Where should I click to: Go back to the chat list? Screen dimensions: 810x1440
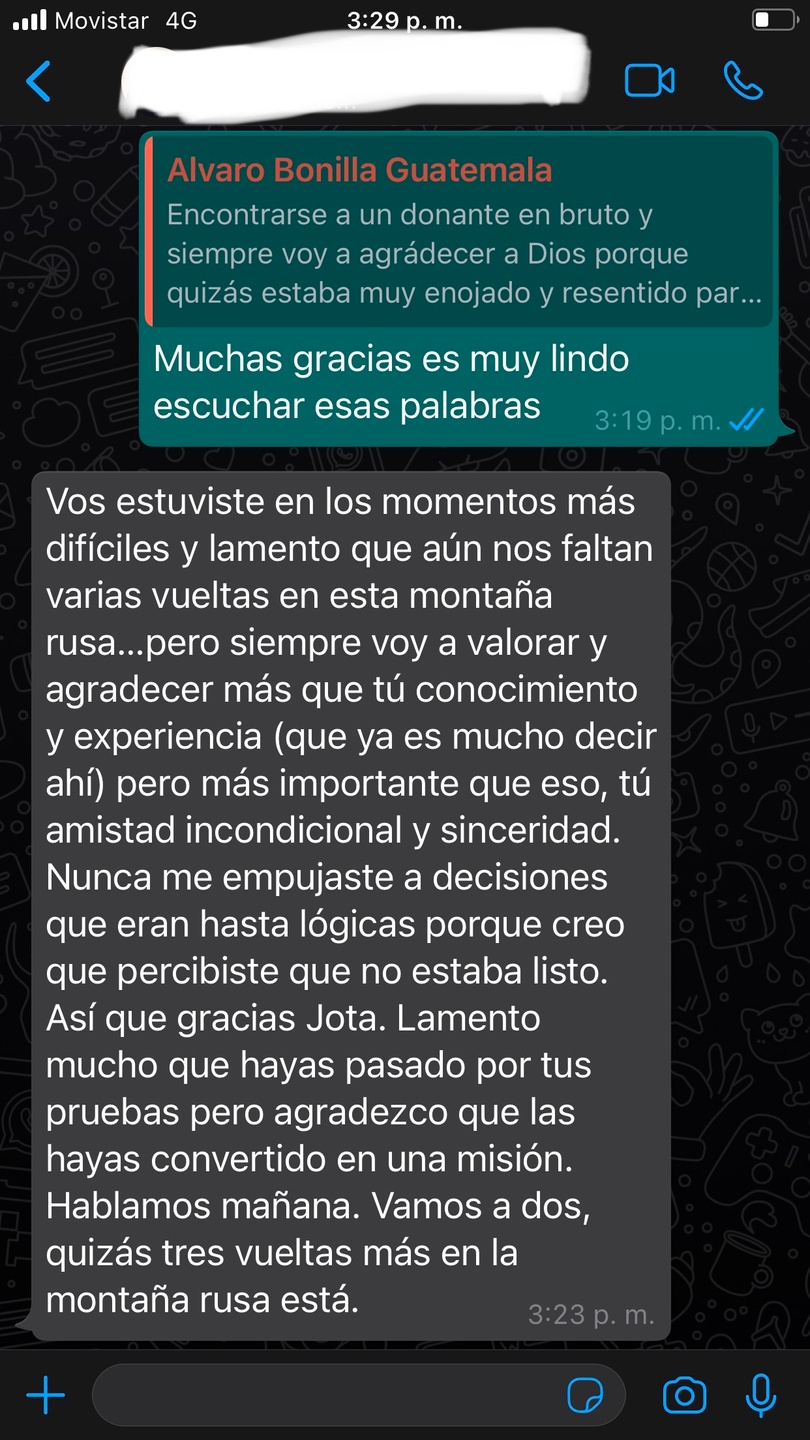tap(38, 81)
